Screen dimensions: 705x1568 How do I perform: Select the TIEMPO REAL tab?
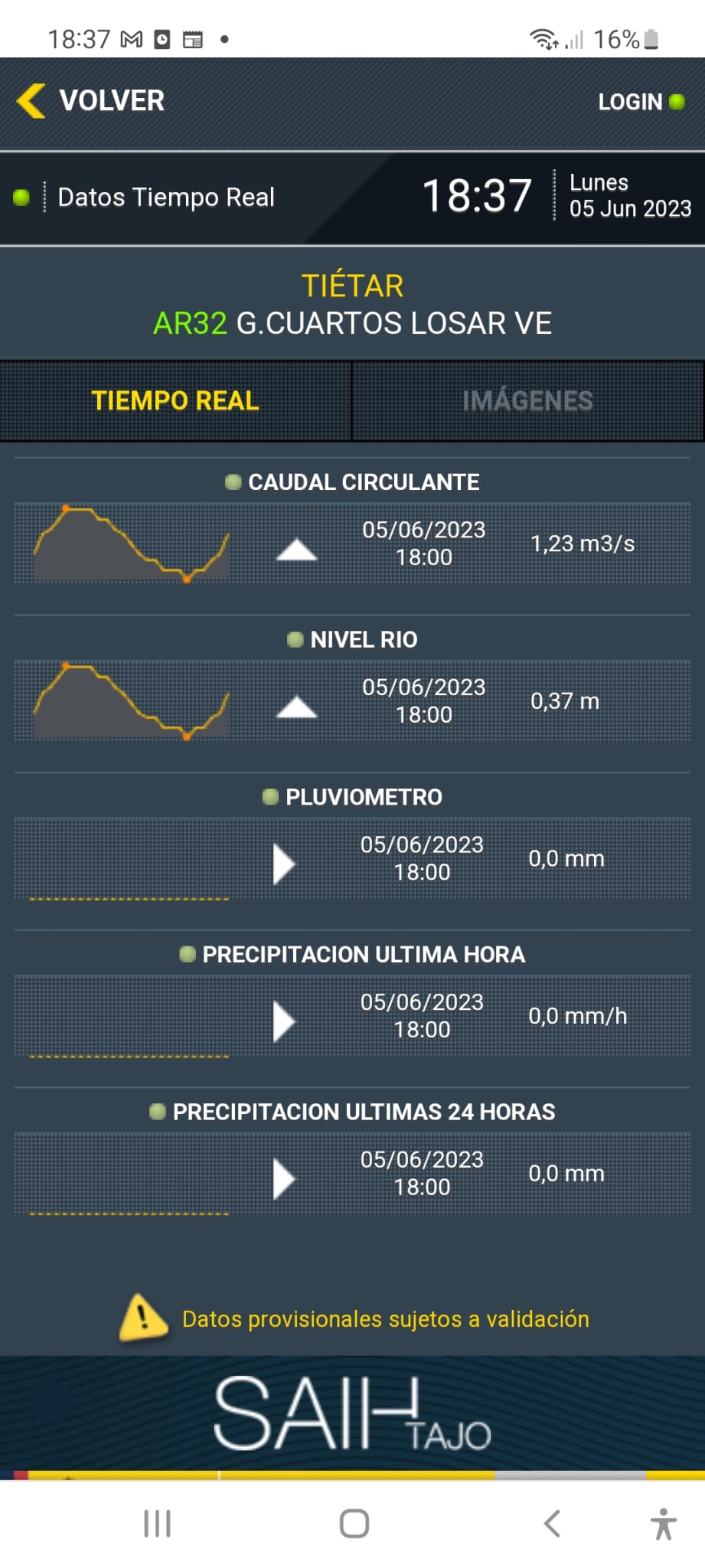pyautogui.click(x=175, y=400)
